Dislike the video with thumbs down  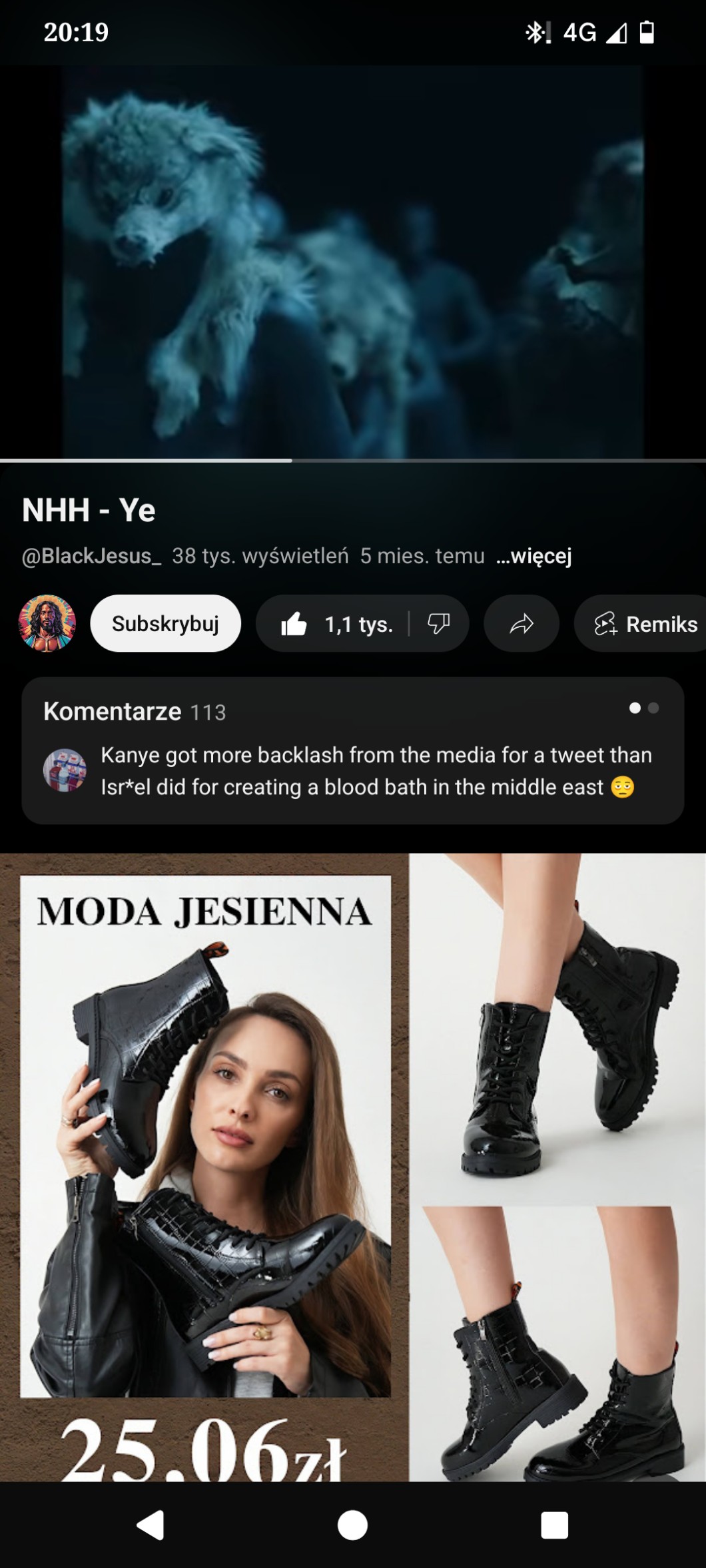point(439,624)
